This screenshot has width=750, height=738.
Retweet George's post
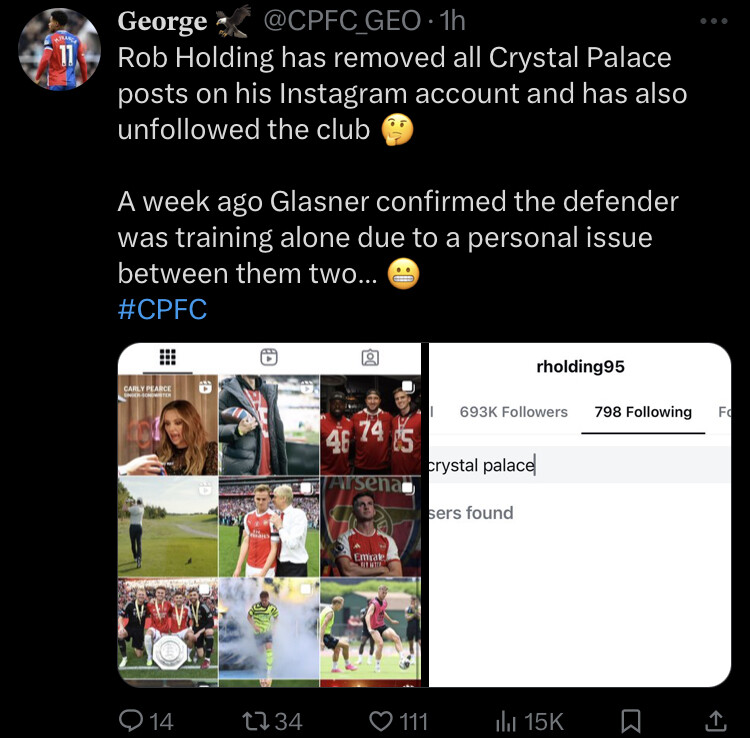(x=270, y=721)
